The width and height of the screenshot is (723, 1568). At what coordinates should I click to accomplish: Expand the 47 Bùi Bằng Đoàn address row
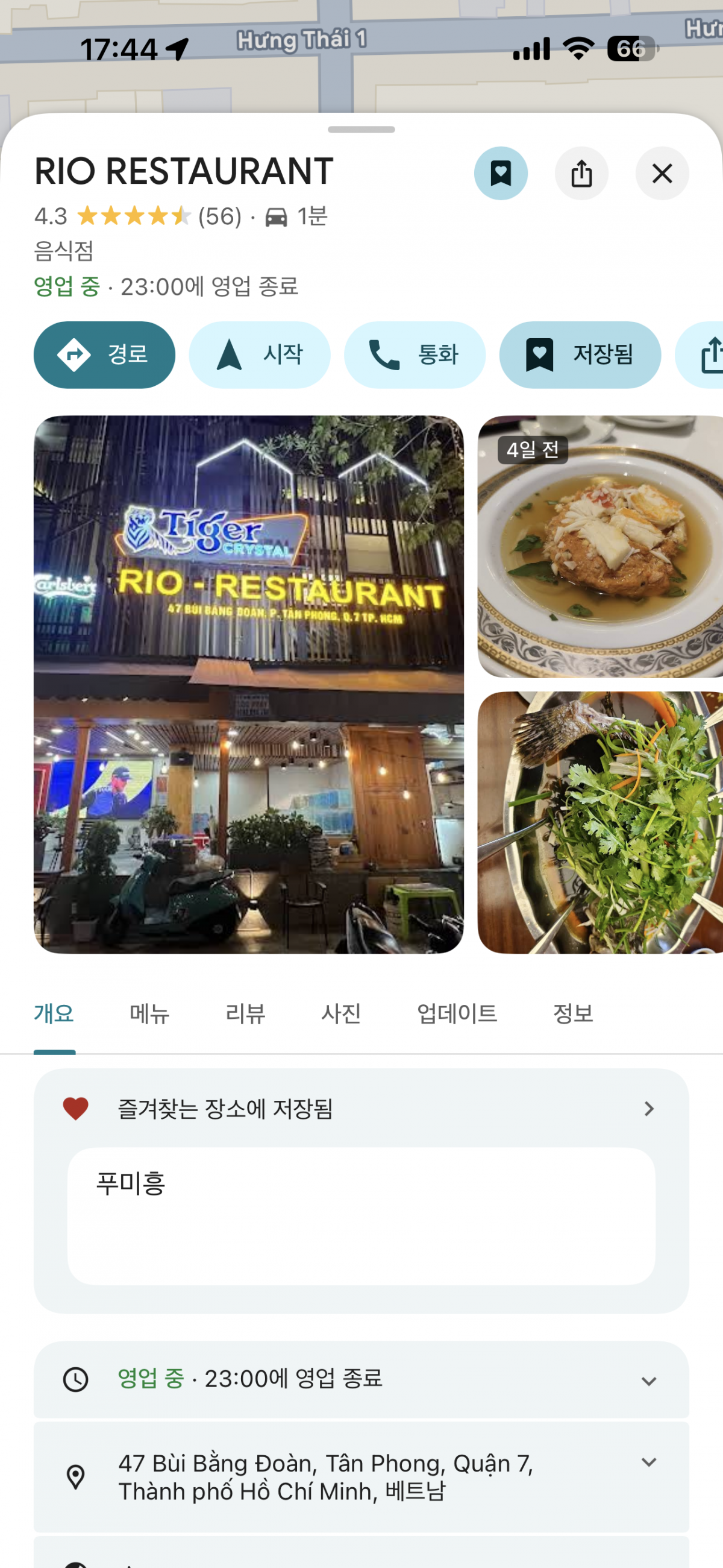[360, 1477]
